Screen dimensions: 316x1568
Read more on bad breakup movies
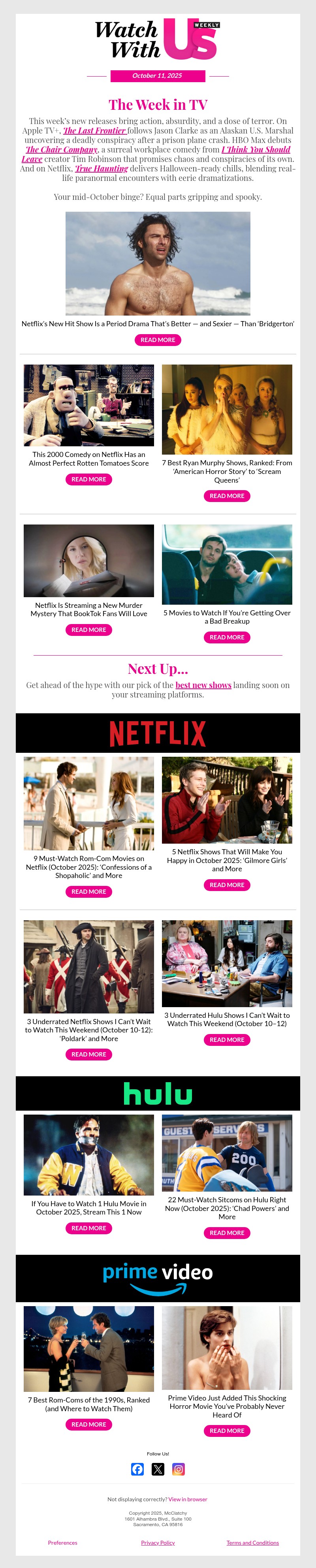[226, 637]
